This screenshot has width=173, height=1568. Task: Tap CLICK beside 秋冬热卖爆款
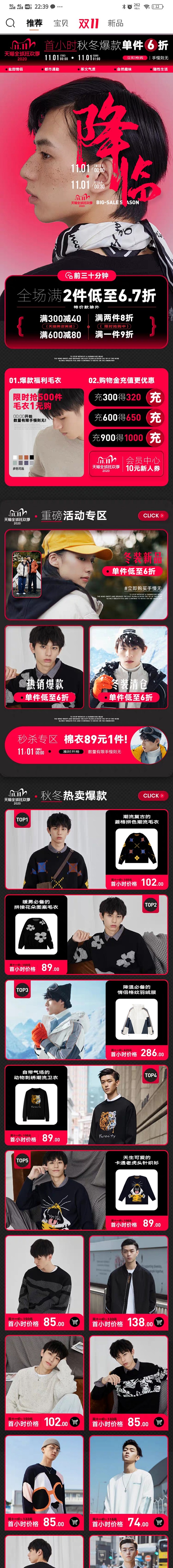pyautogui.click(x=152, y=796)
